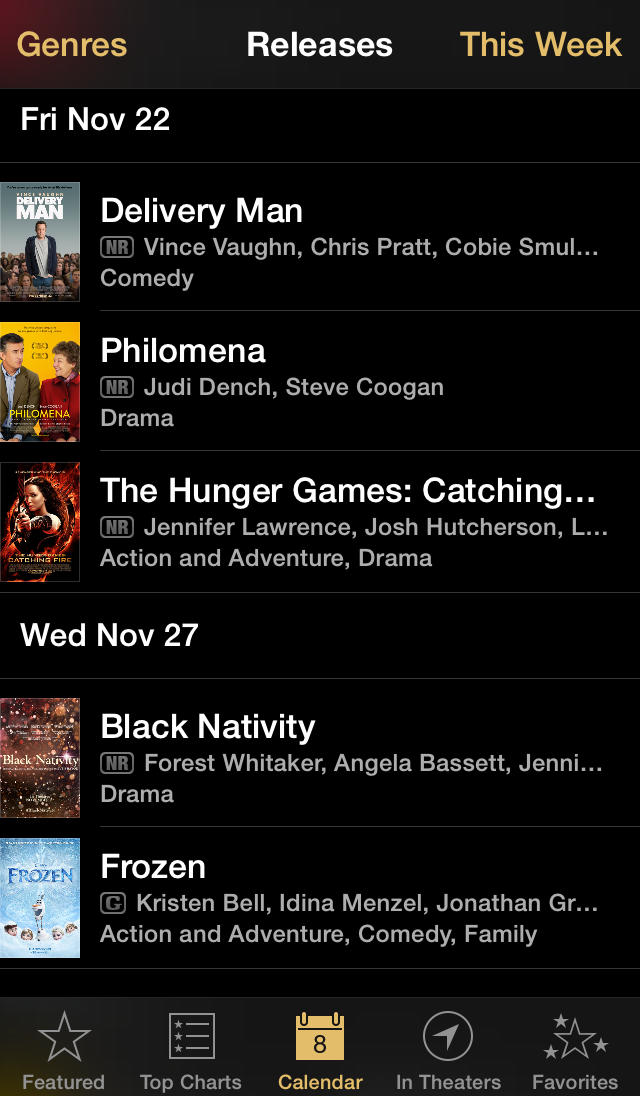640x1096 pixels.
Task: Tap the This Week button
Action: point(540,45)
